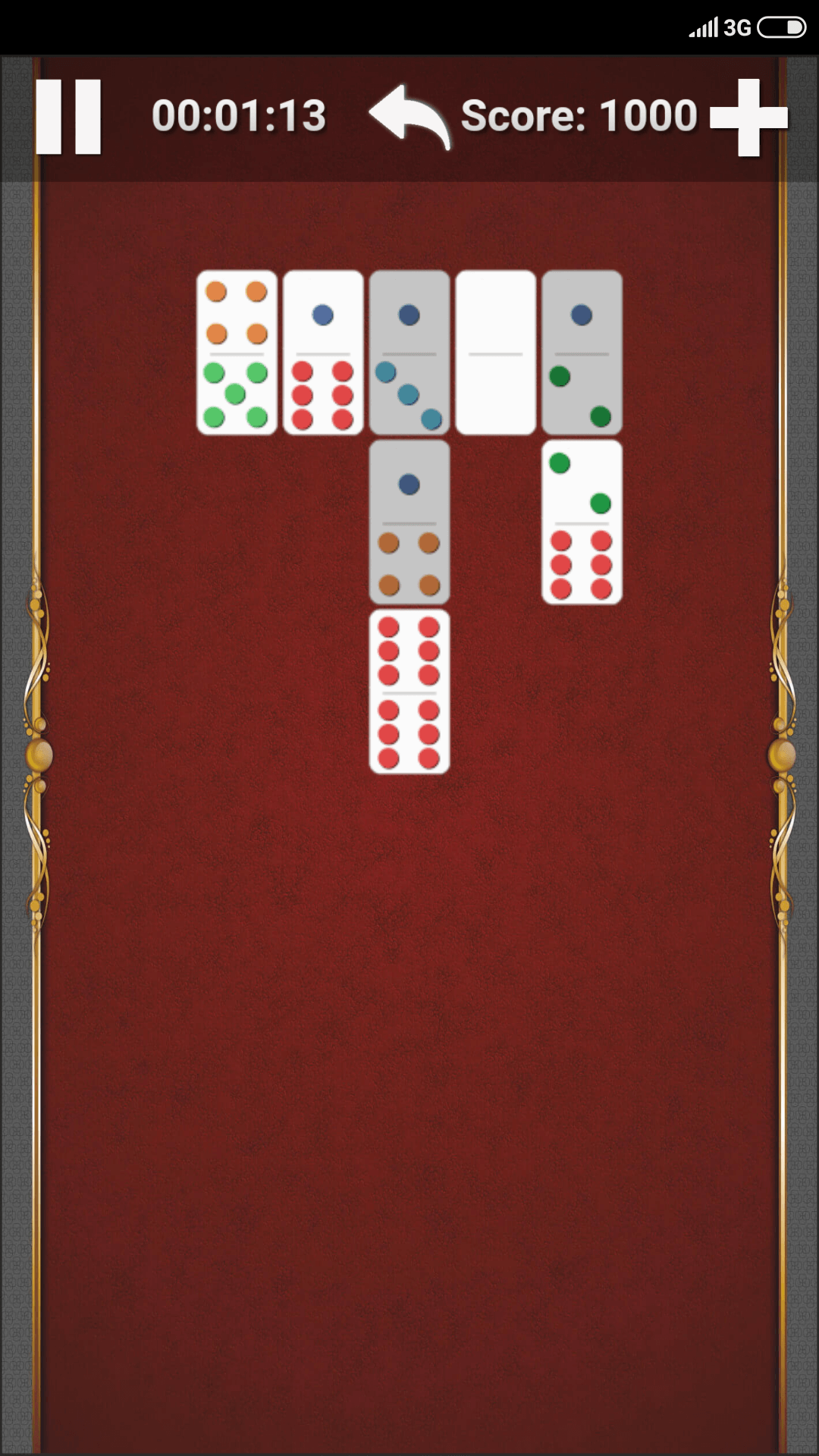Select the blank domino tile

496,353
